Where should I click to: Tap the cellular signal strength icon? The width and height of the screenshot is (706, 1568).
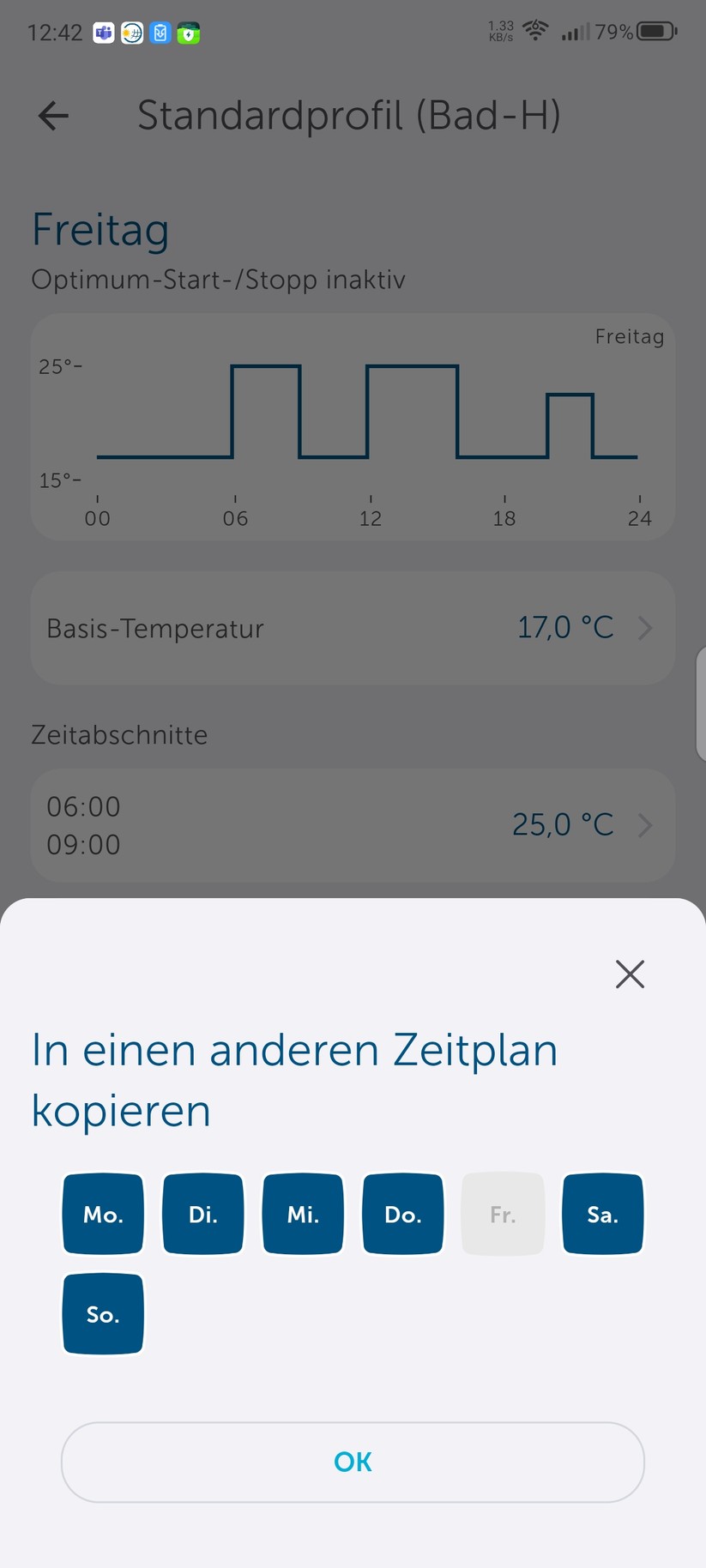(x=576, y=33)
